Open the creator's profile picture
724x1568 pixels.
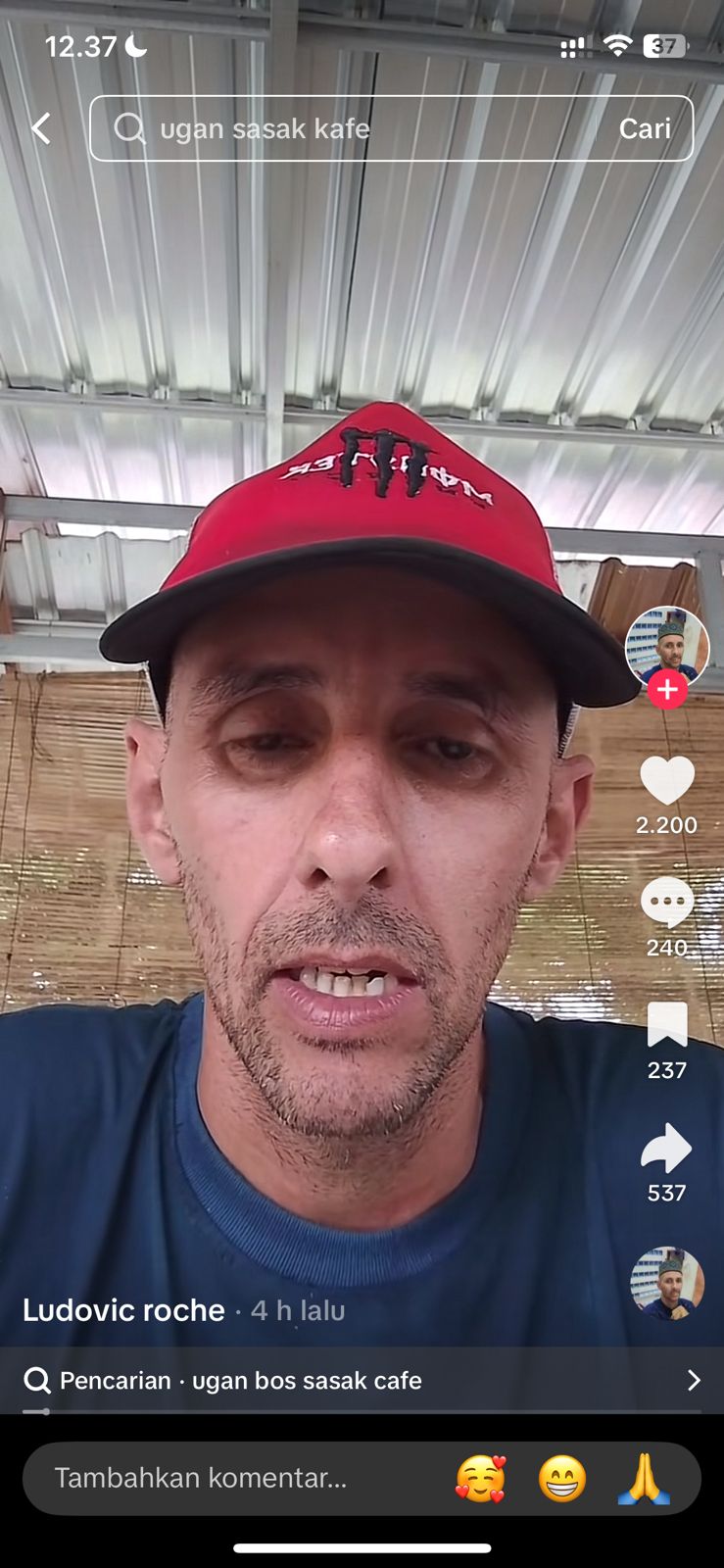click(x=666, y=645)
